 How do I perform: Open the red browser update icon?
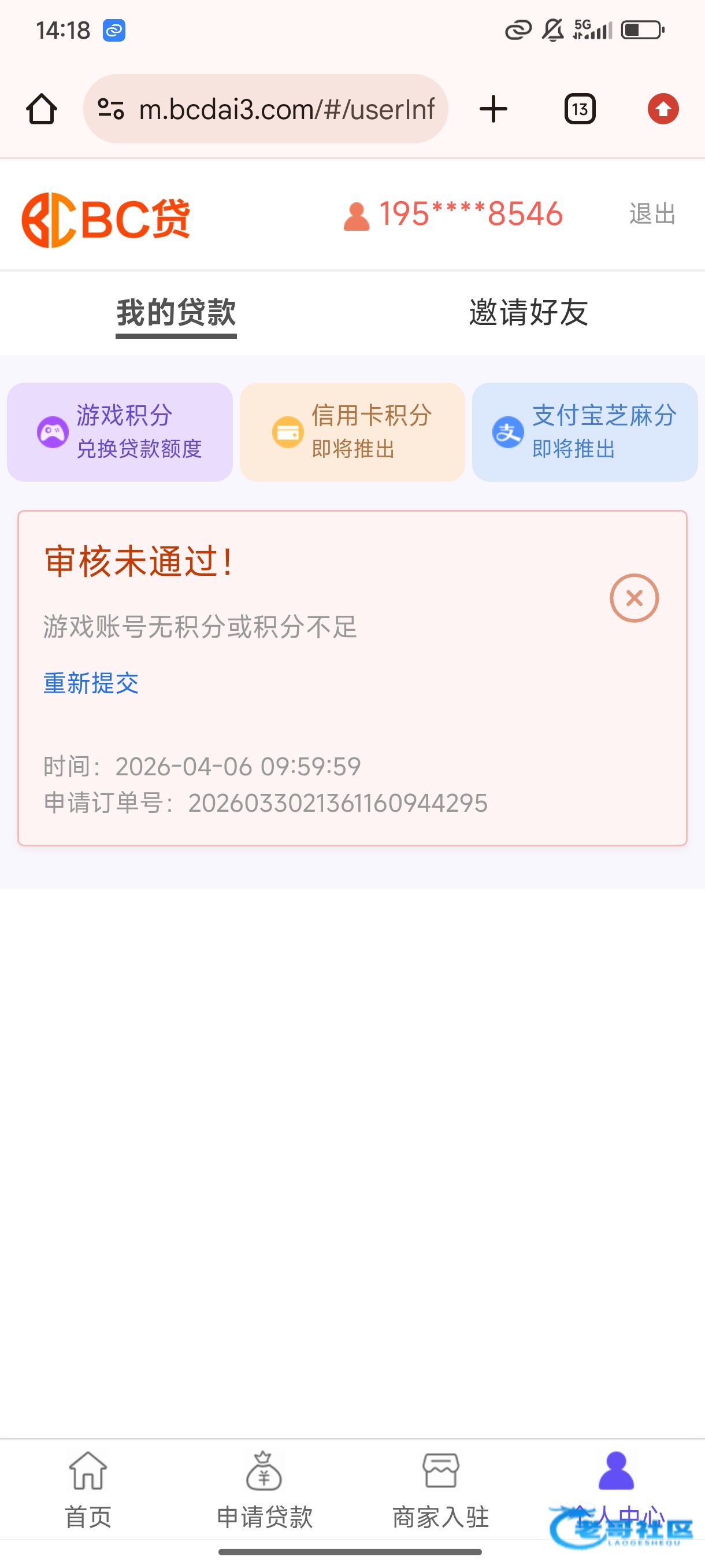[x=662, y=110]
